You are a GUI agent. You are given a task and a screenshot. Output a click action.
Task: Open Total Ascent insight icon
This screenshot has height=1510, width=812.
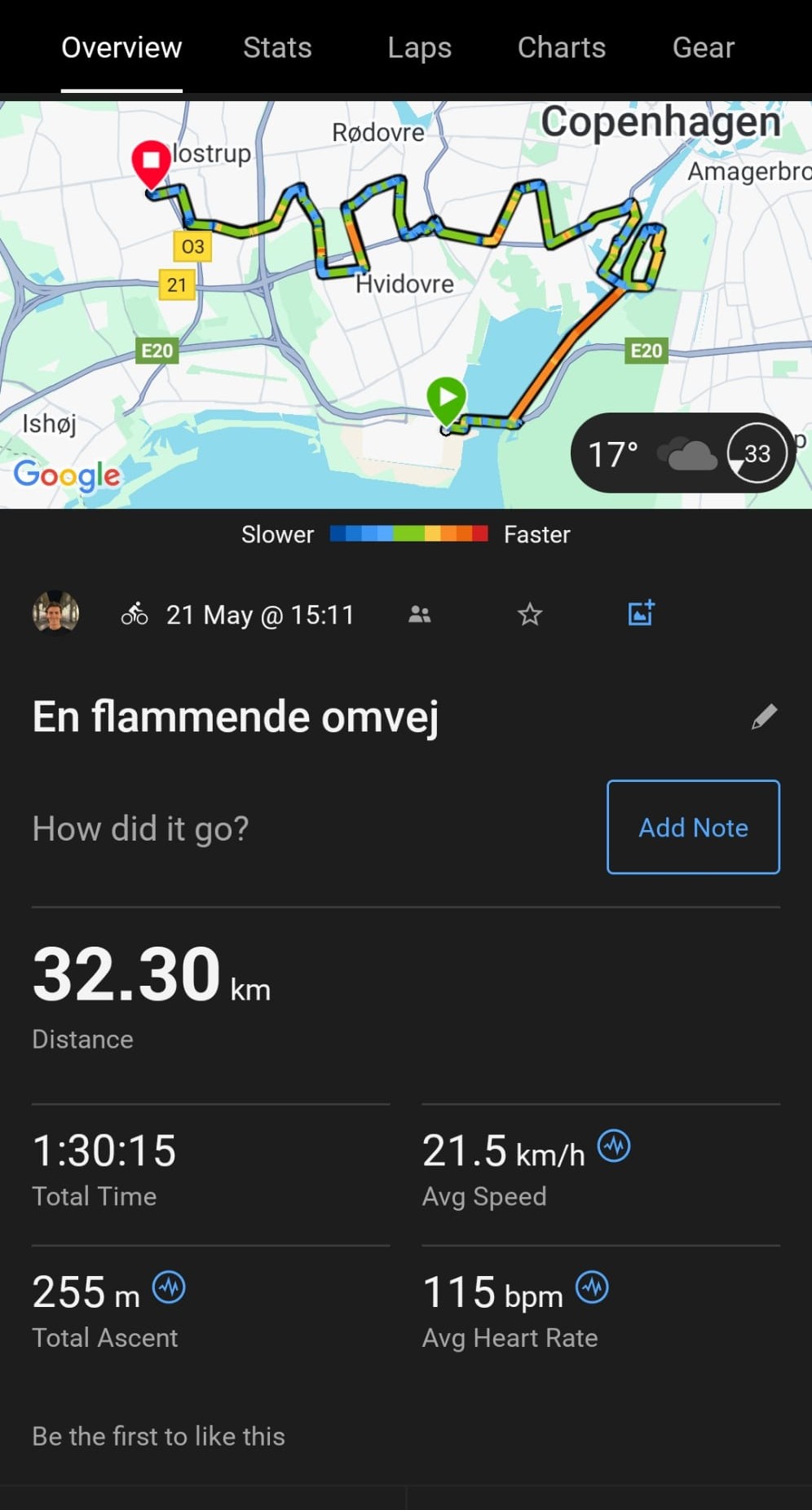169,1287
